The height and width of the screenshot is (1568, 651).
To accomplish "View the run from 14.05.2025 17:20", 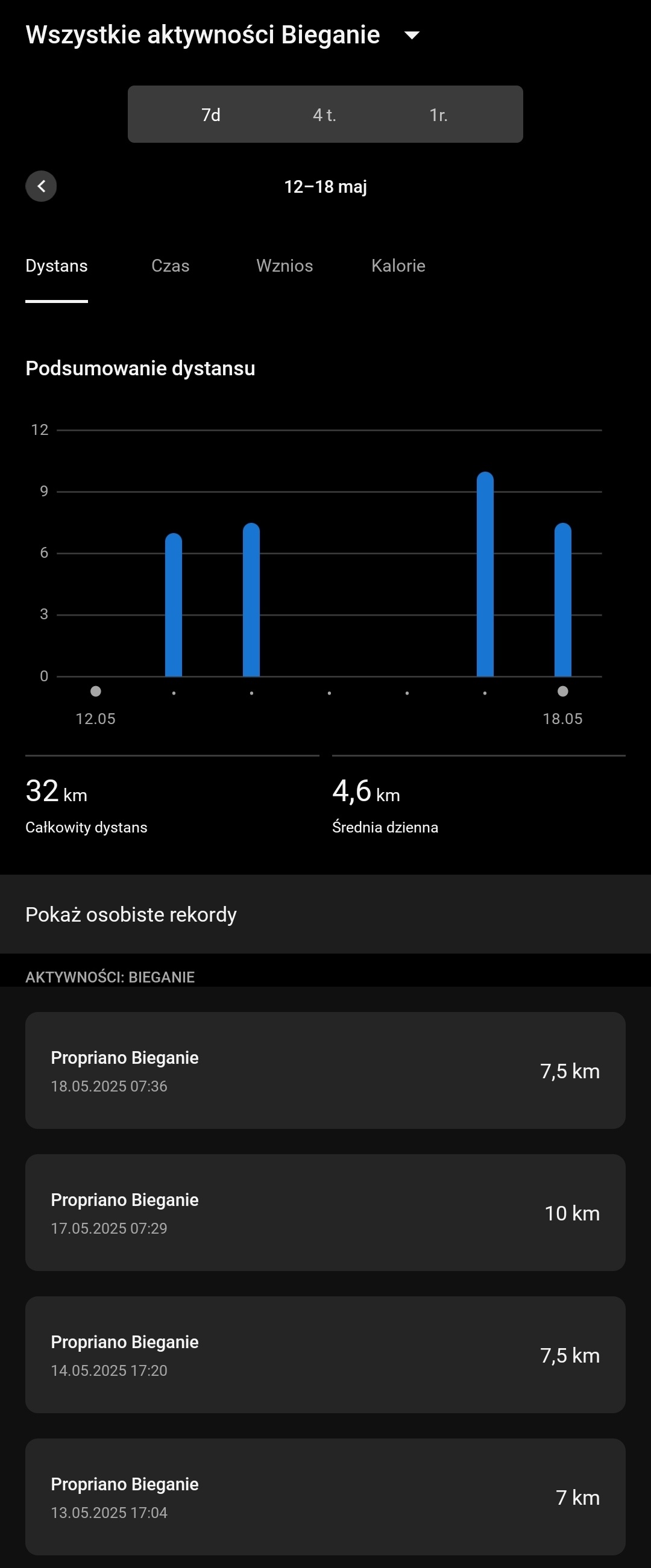I will coord(325,1355).
